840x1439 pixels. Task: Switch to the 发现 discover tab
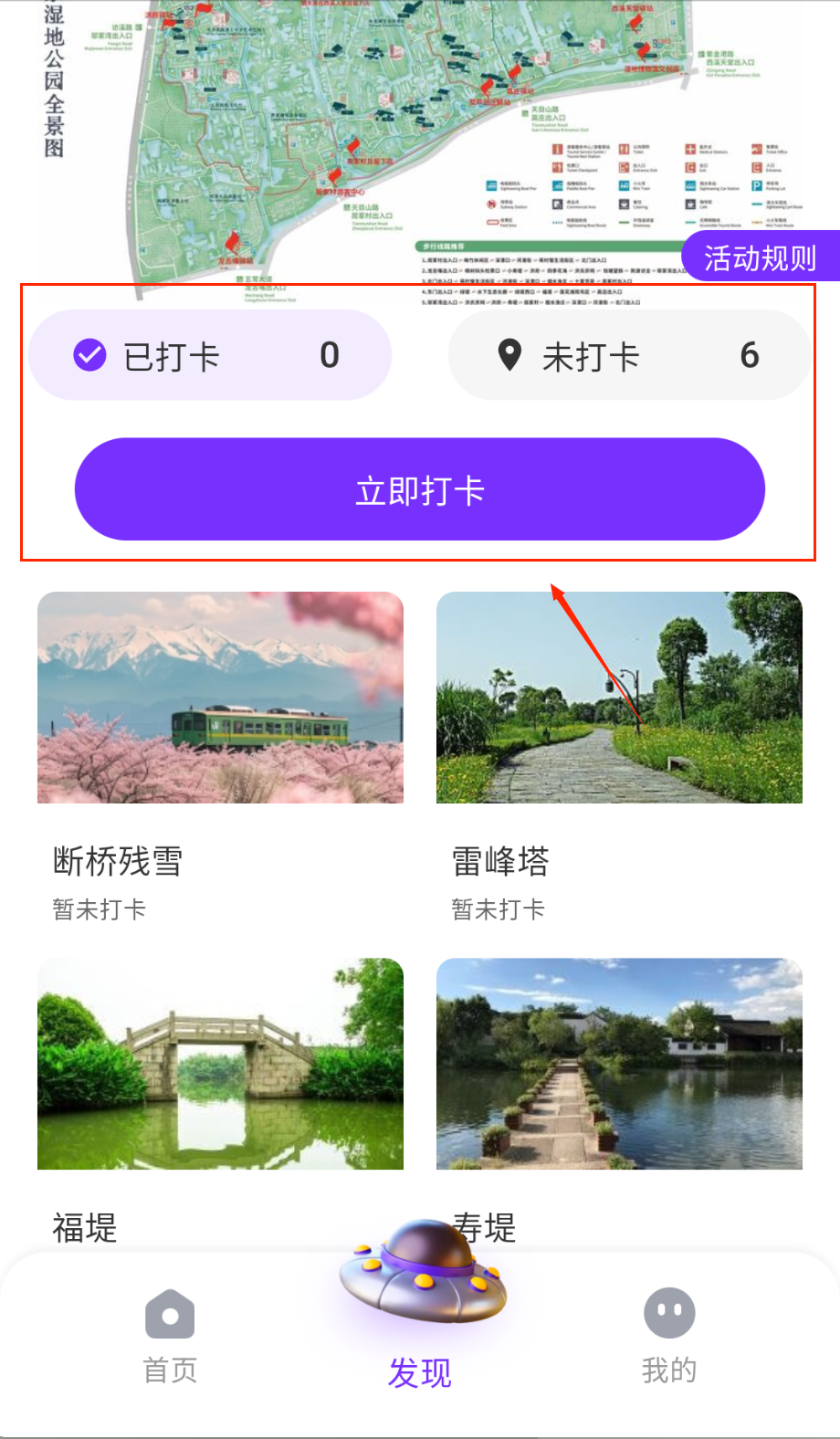(420, 1315)
